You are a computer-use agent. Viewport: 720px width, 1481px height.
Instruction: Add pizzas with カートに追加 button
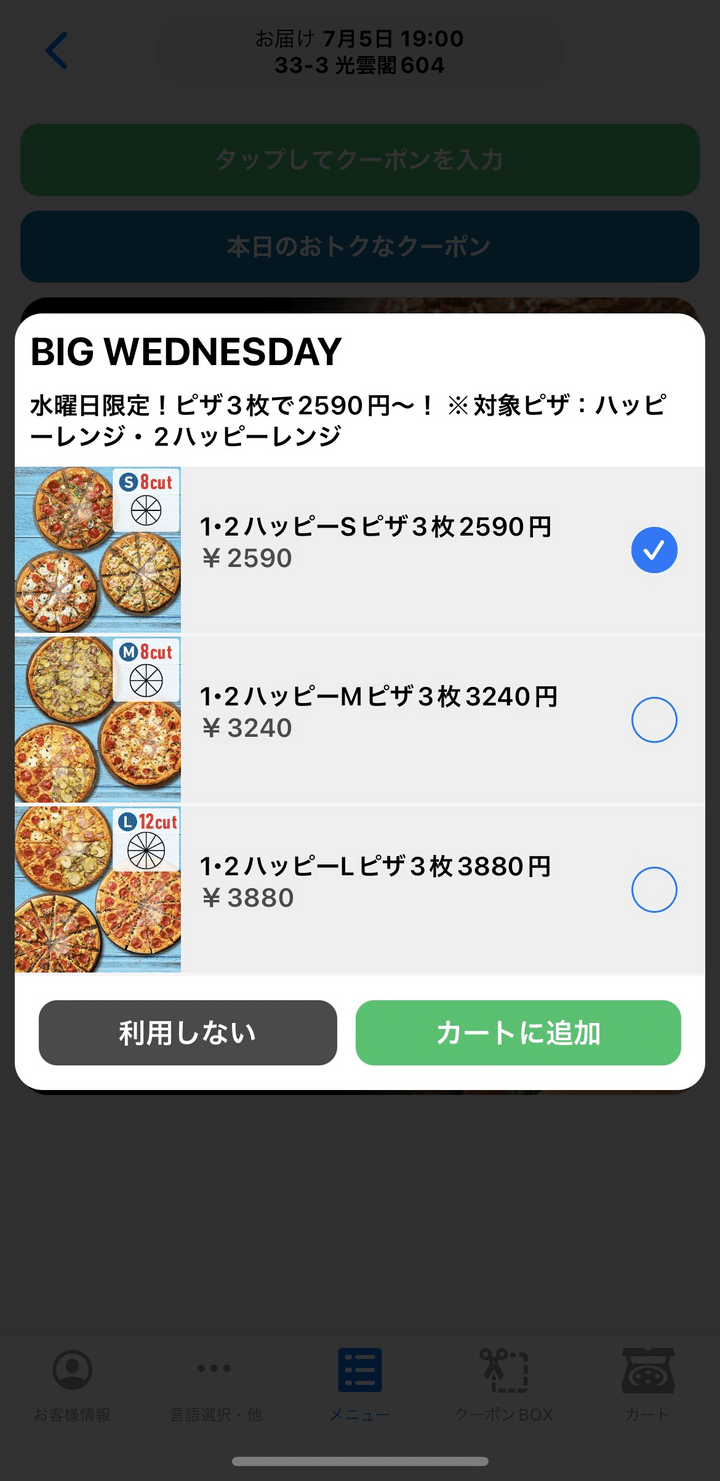(518, 1033)
